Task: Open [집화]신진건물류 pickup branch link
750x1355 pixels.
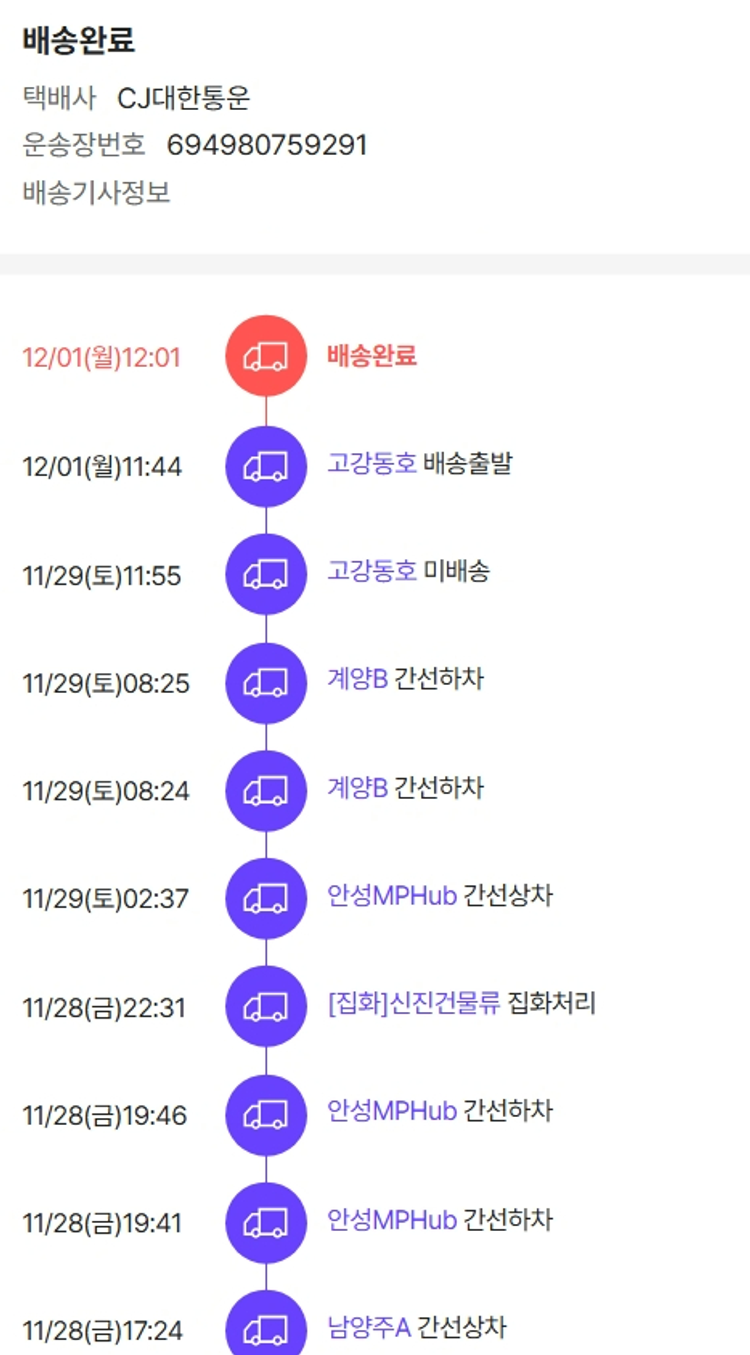Action: (413, 1004)
